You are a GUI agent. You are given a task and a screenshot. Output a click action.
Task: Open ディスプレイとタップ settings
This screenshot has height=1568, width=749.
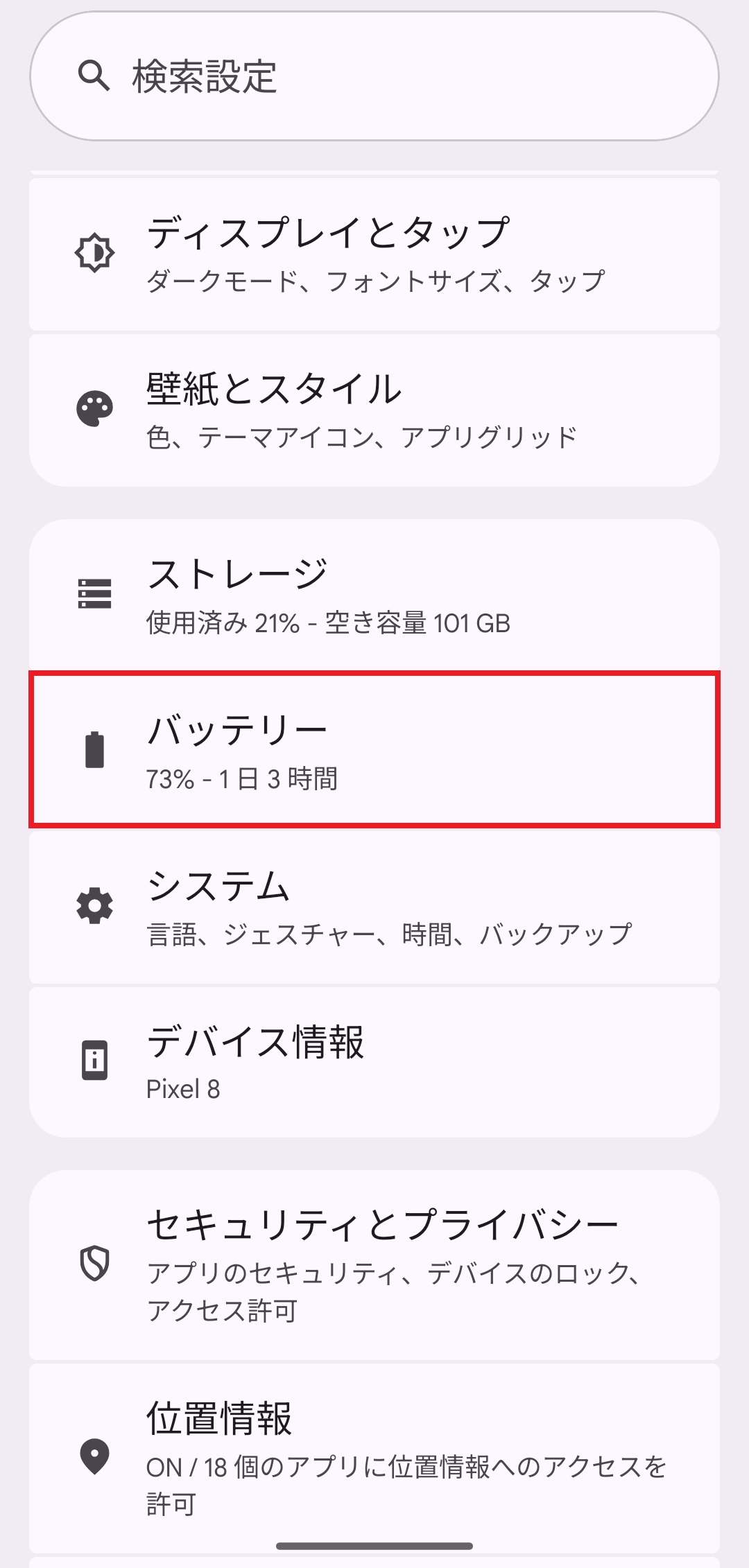pos(374,254)
